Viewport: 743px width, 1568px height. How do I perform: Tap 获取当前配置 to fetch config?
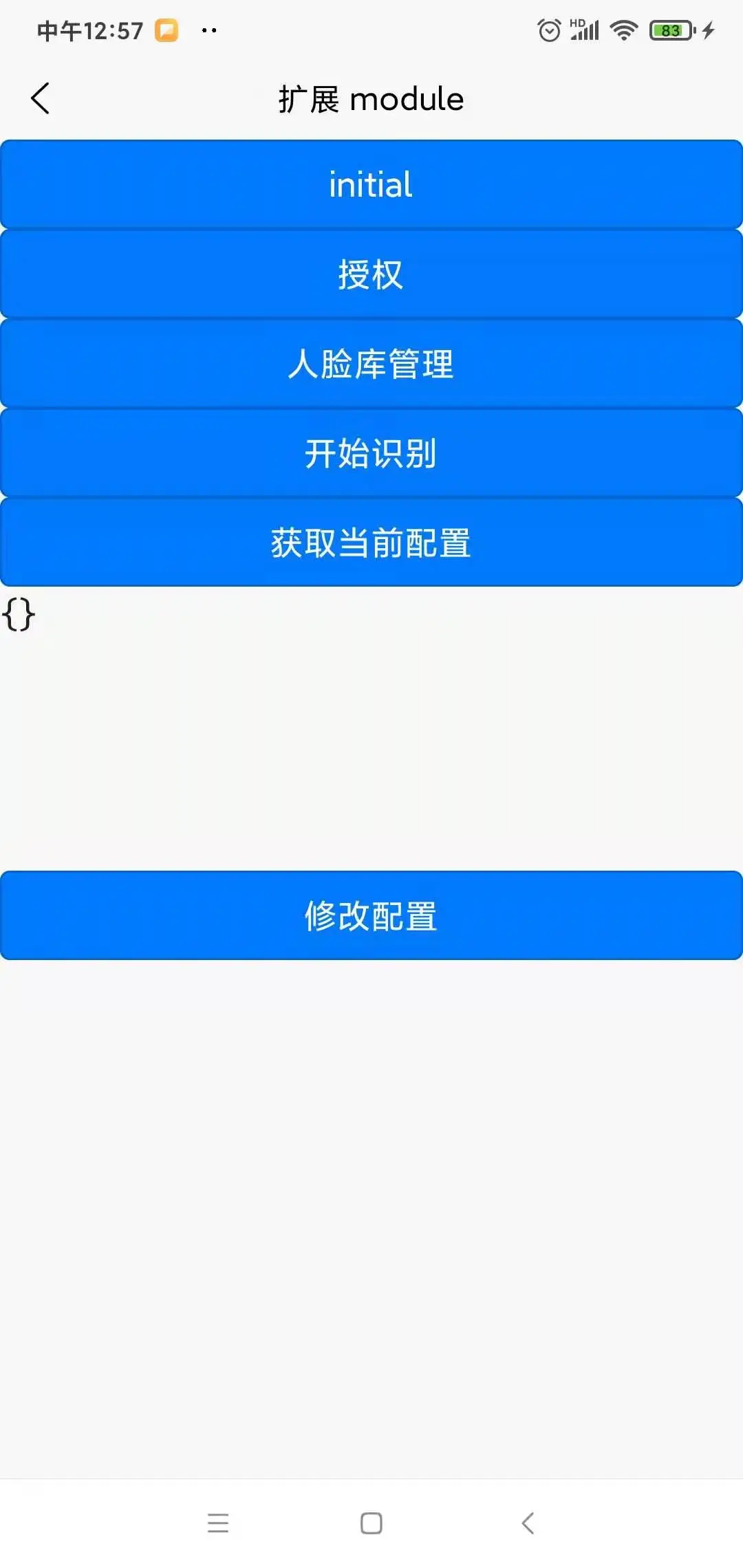point(371,542)
